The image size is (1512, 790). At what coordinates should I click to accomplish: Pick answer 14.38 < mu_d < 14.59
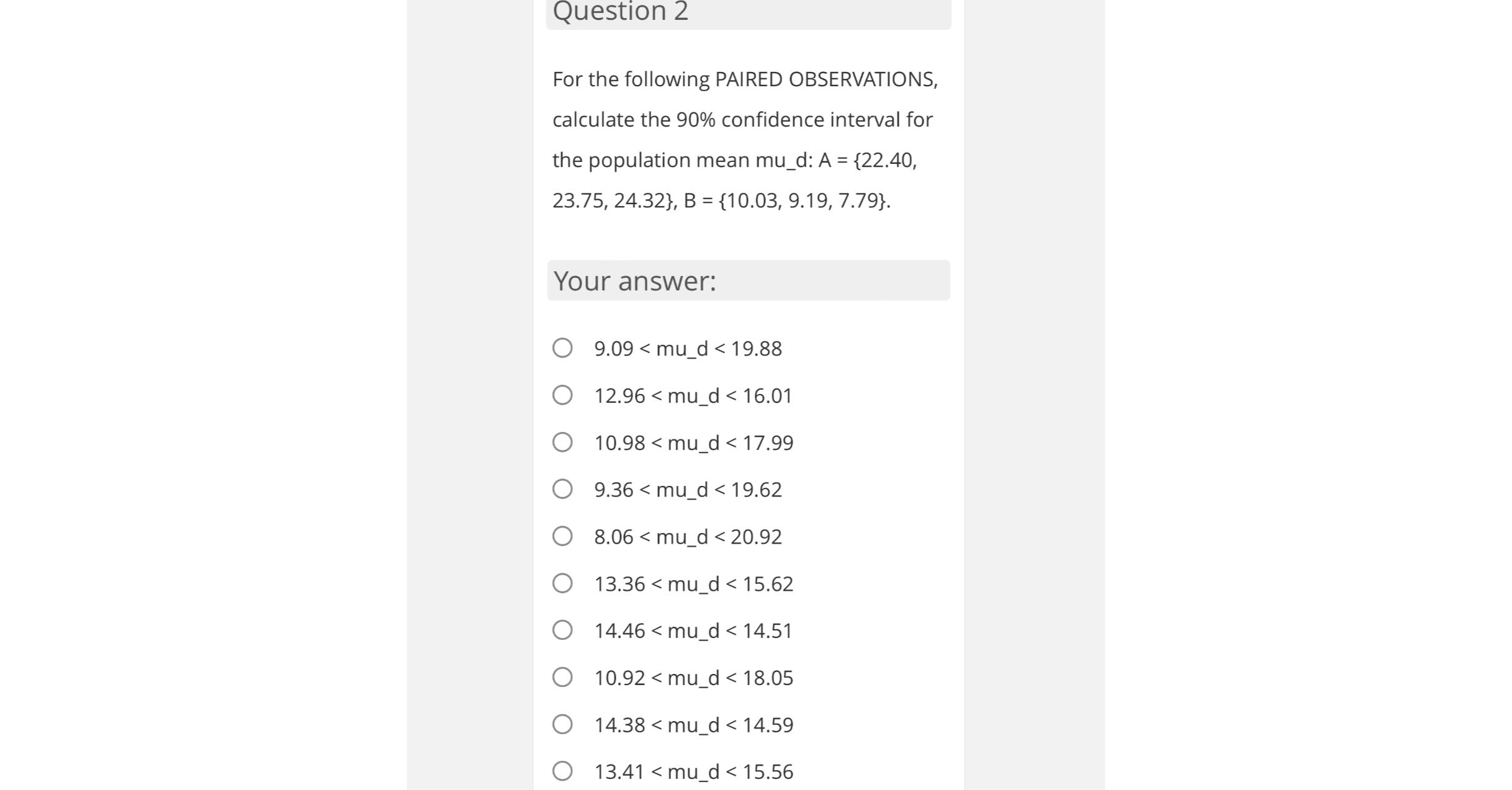pyautogui.click(x=562, y=724)
